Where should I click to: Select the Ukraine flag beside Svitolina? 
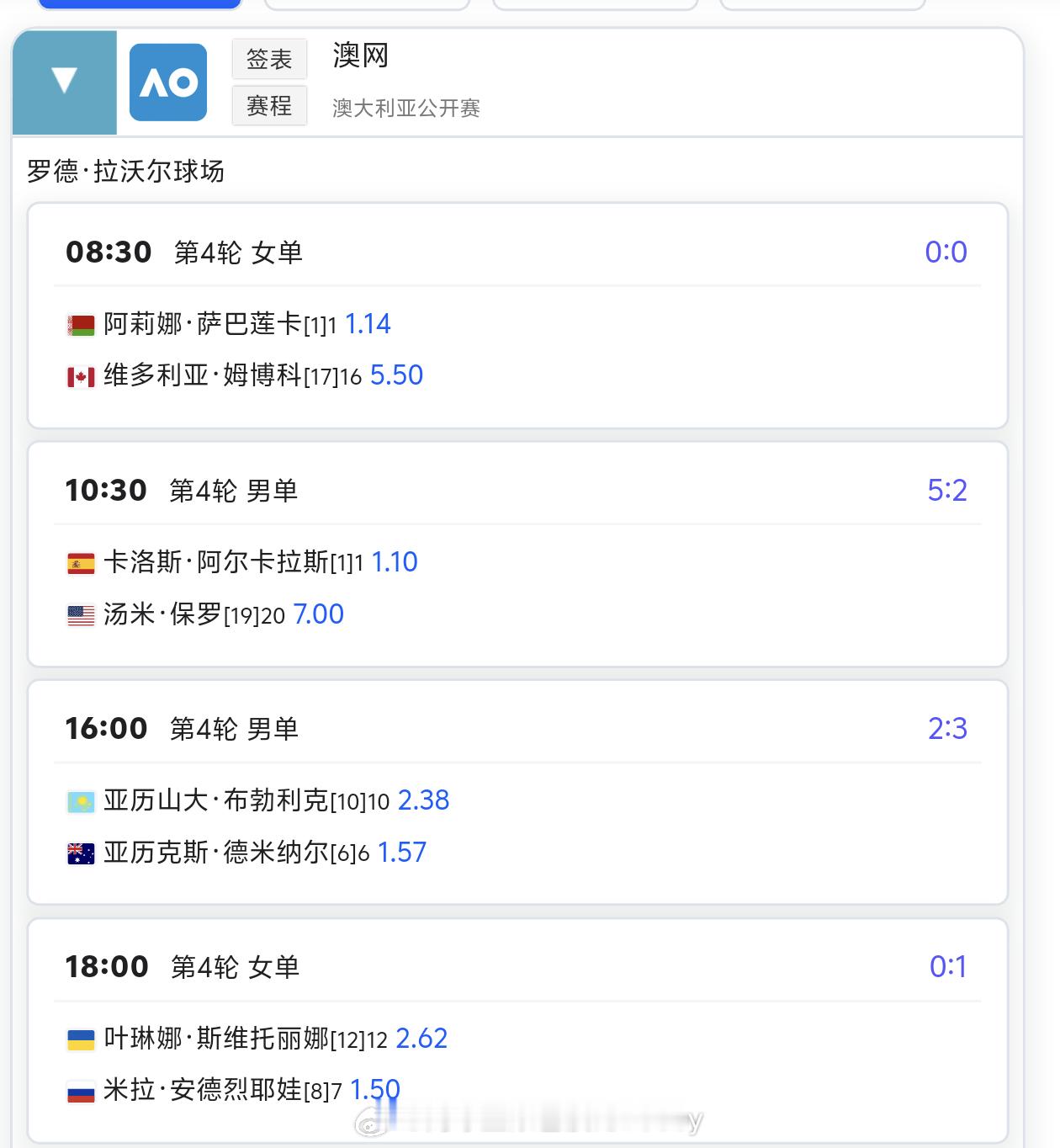(79, 1038)
